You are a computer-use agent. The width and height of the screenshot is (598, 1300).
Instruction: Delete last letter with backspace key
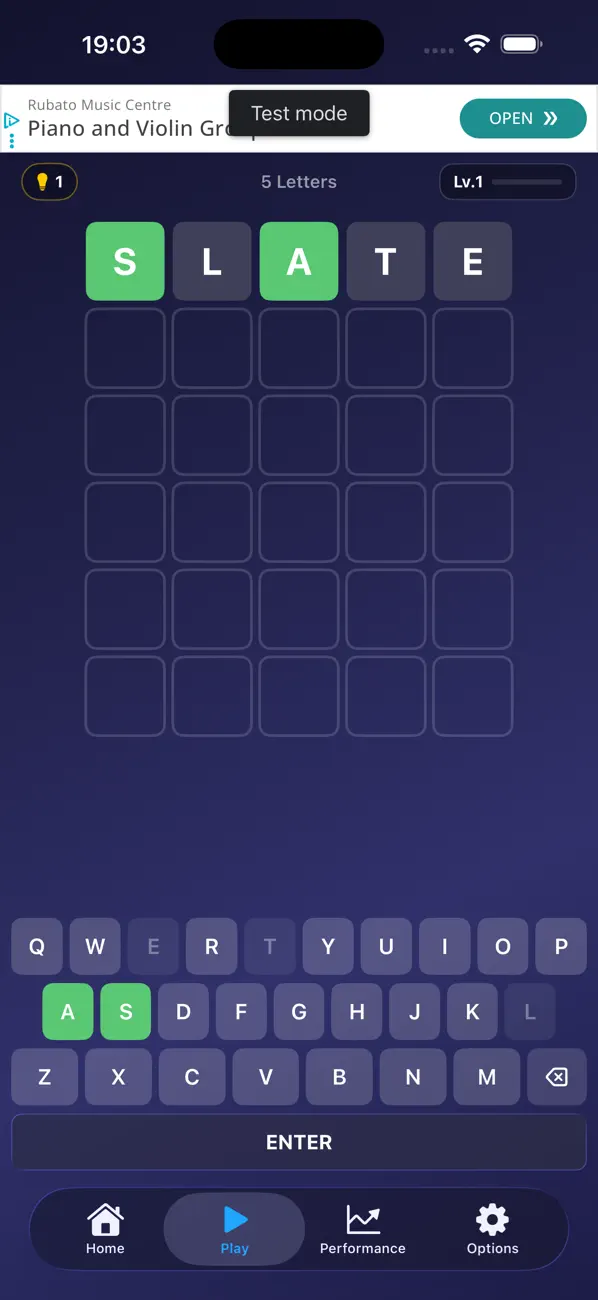[x=557, y=1077]
